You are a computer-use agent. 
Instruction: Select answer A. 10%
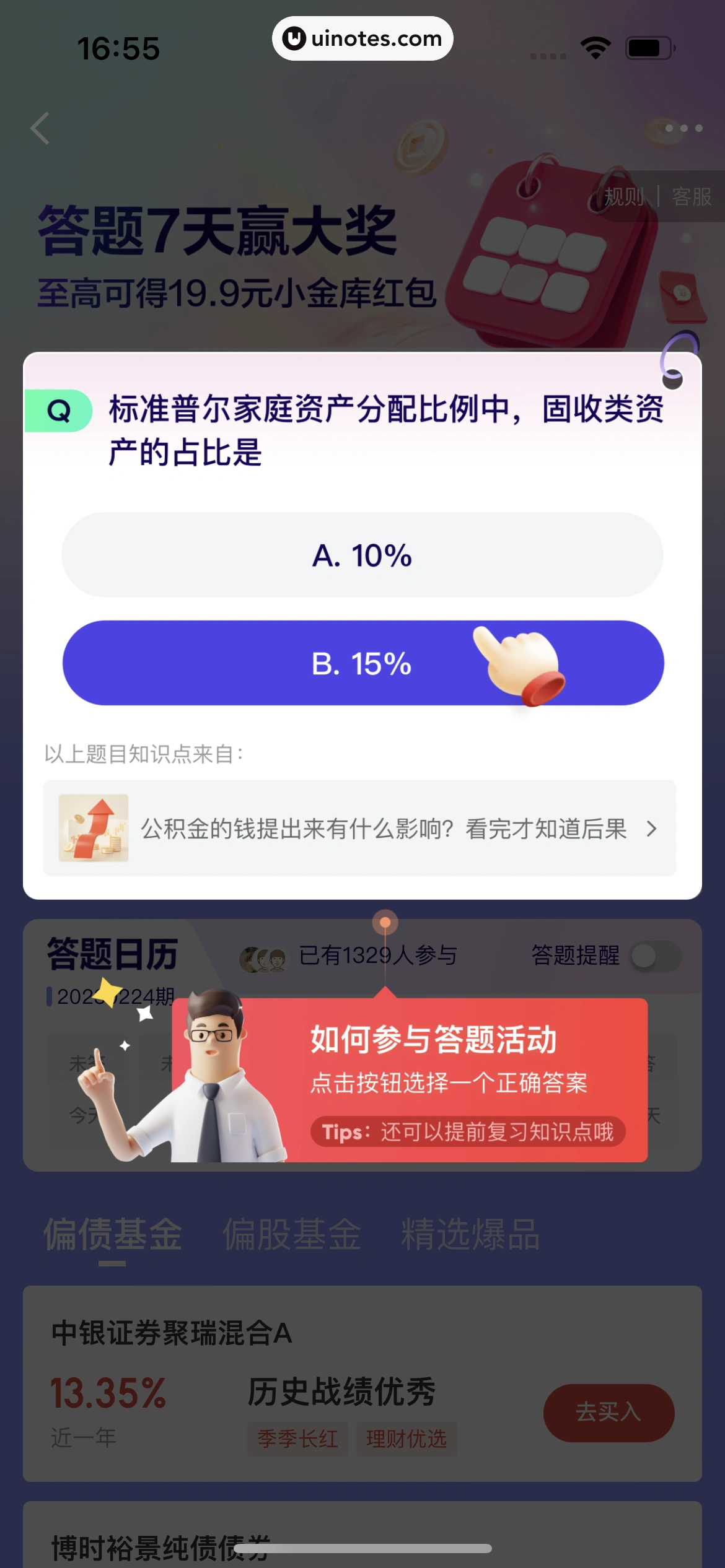(x=362, y=555)
